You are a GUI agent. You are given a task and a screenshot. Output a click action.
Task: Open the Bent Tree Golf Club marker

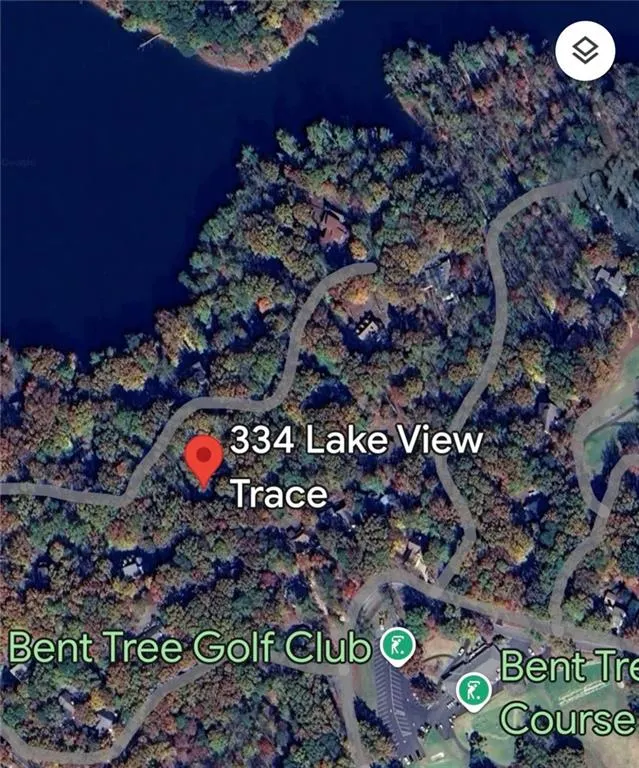pos(398,645)
